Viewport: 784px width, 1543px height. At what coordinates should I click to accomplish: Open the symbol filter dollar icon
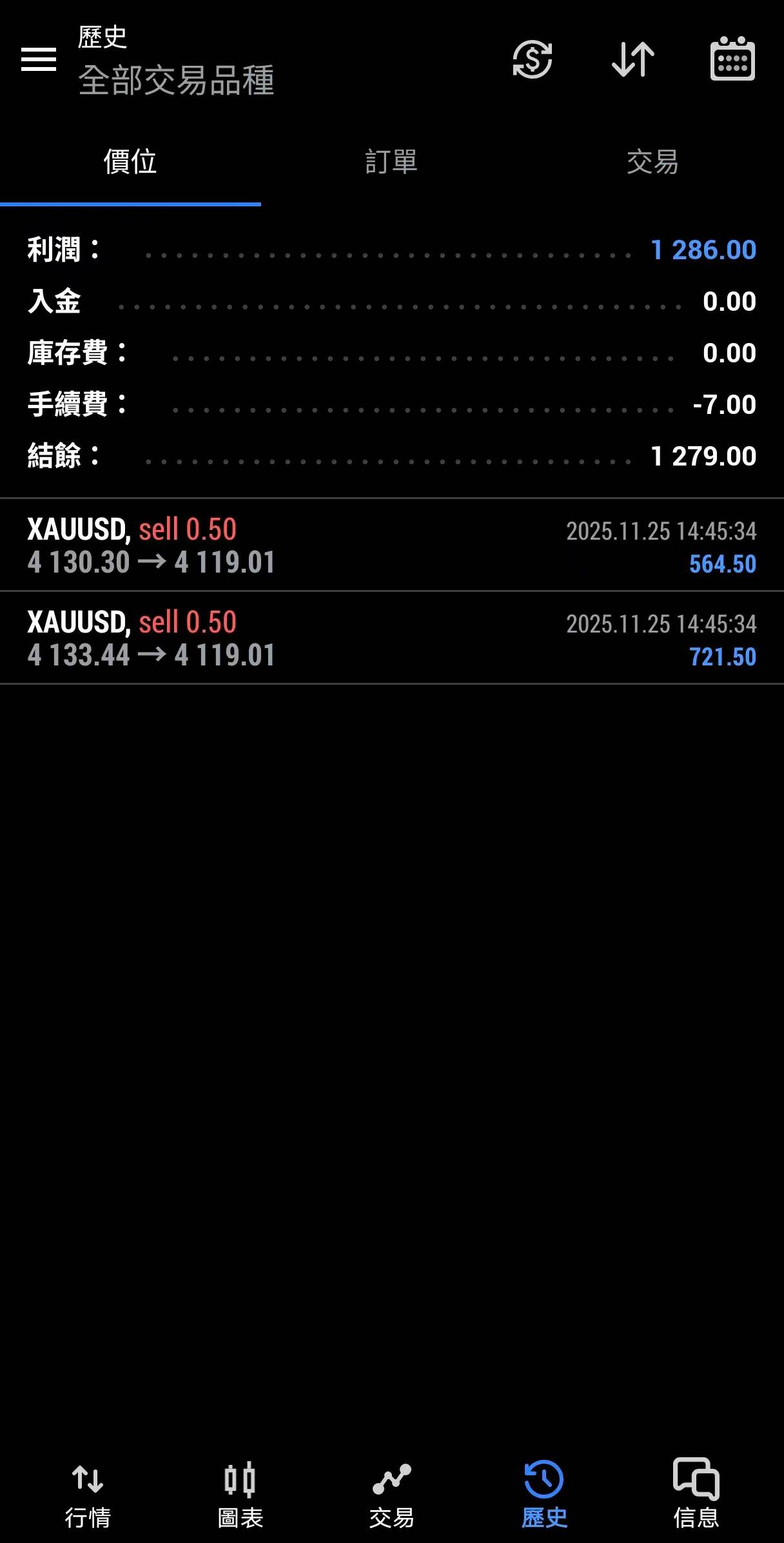click(532, 59)
